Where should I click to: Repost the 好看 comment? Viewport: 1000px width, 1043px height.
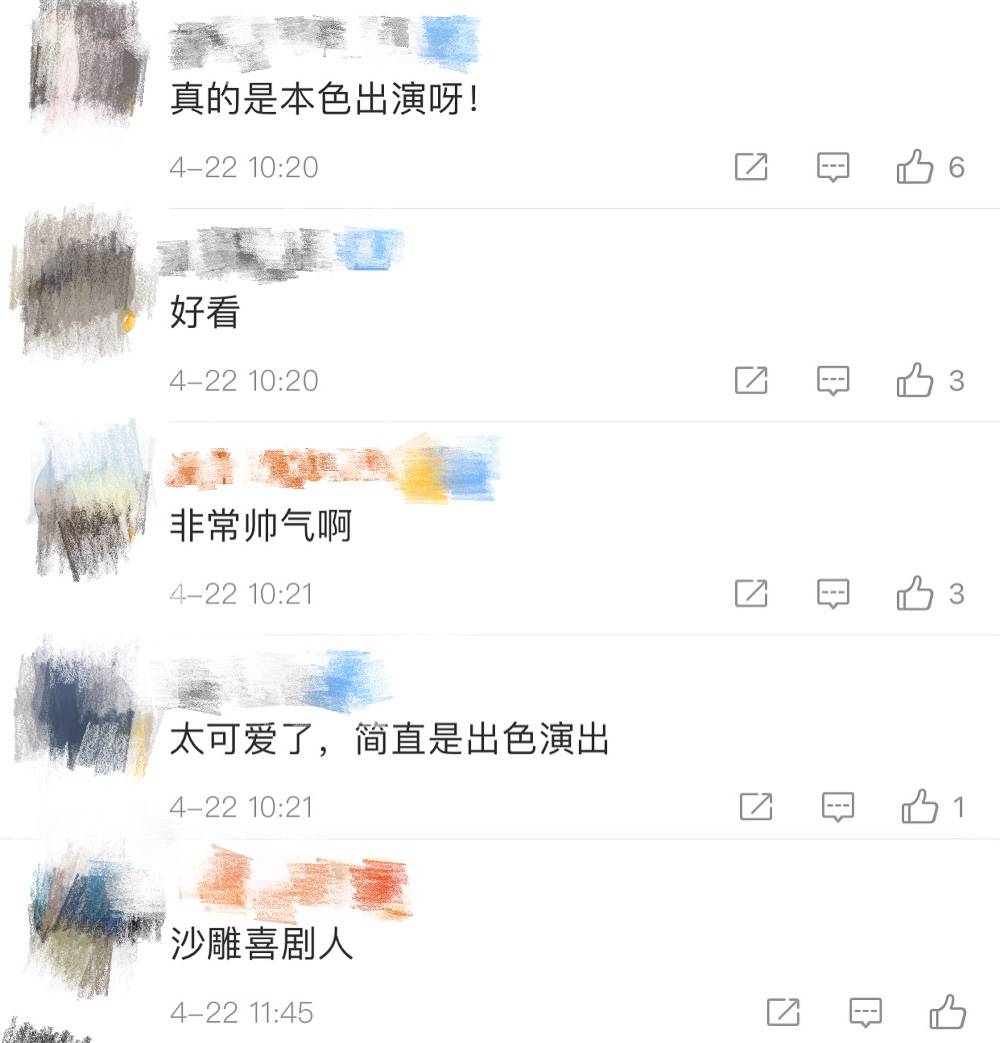click(x=751, y=380)
